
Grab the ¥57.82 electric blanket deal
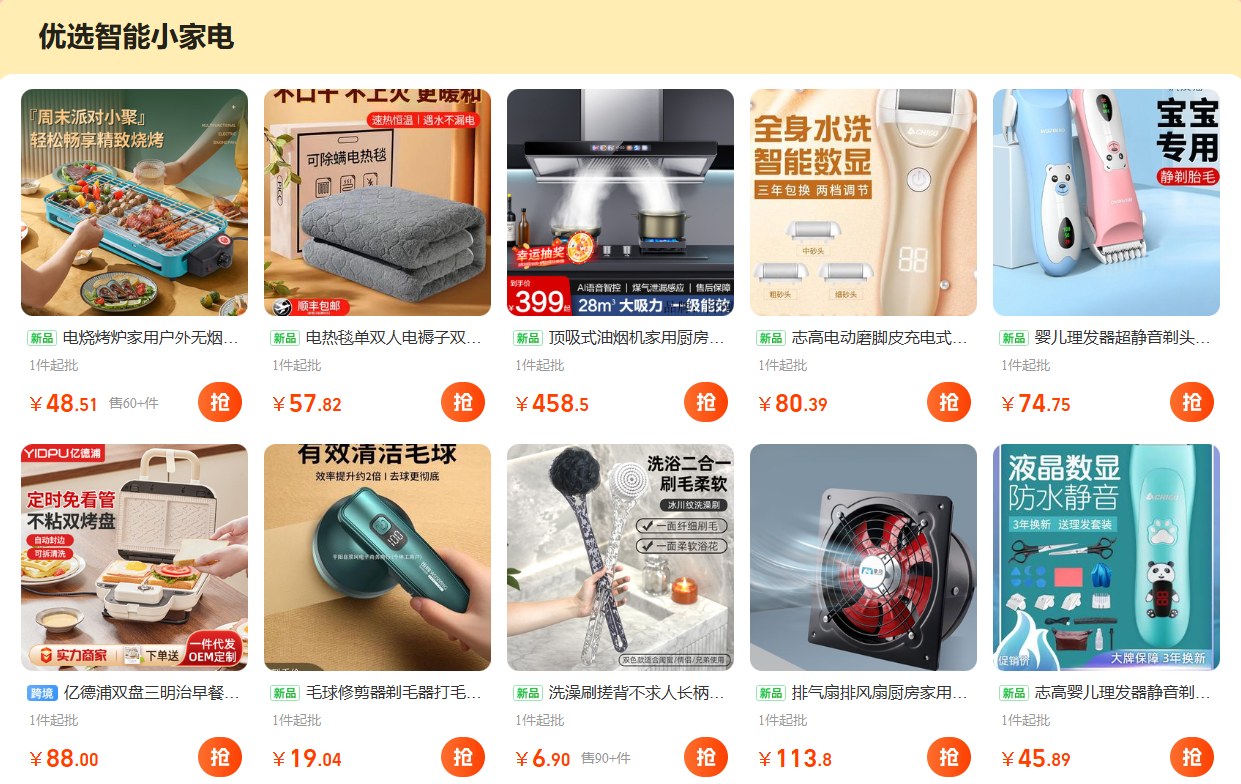click(463, 402)
